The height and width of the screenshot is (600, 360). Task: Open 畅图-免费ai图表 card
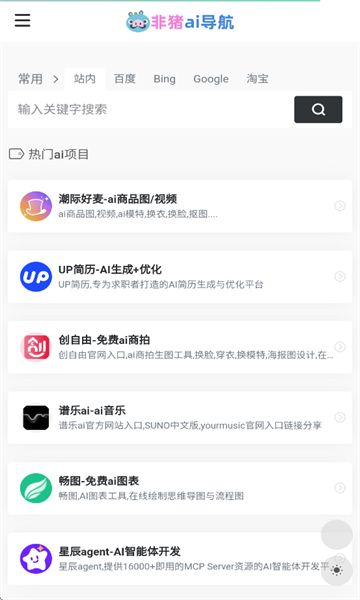point(180,488)
